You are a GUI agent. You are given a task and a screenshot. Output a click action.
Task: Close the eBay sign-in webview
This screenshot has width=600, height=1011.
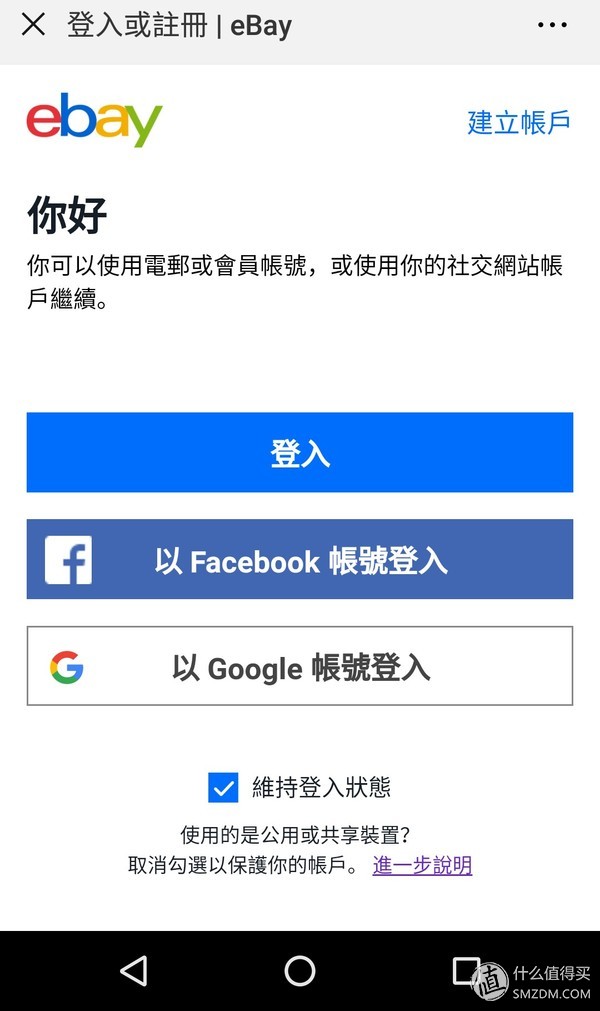tap(33, 25)
